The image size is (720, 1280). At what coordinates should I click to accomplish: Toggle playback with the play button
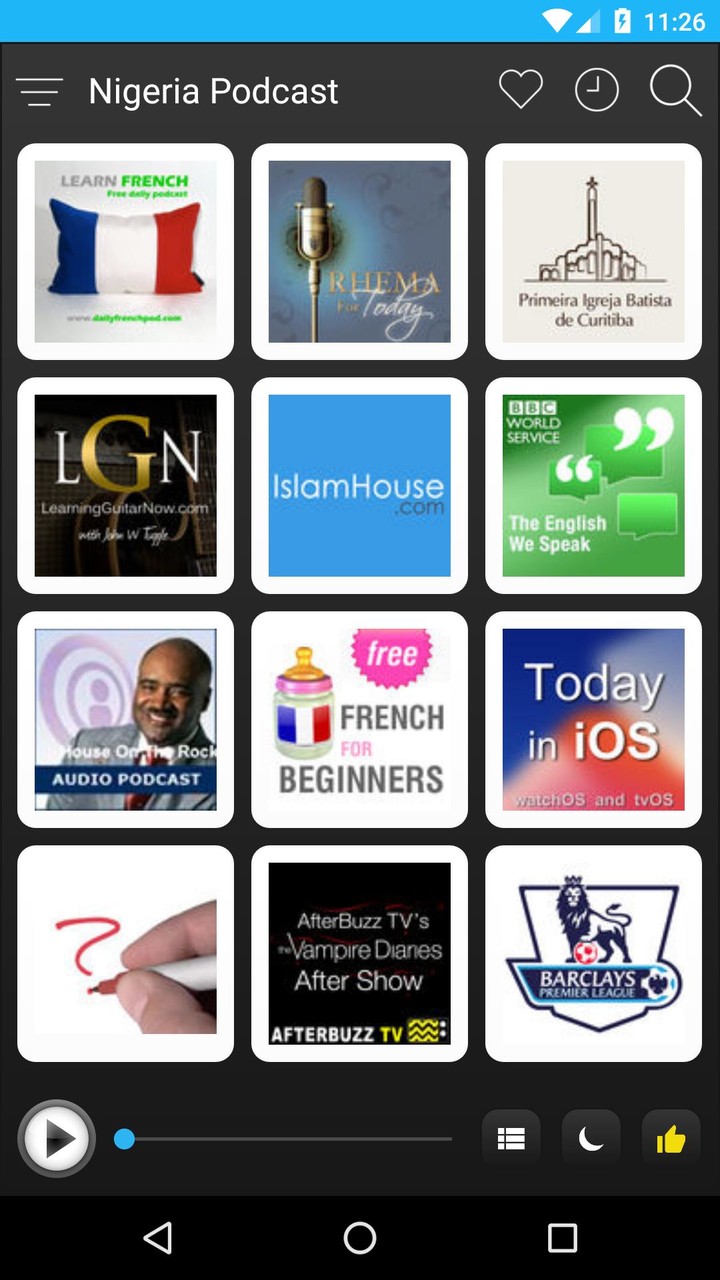[x=57, y=1138]
